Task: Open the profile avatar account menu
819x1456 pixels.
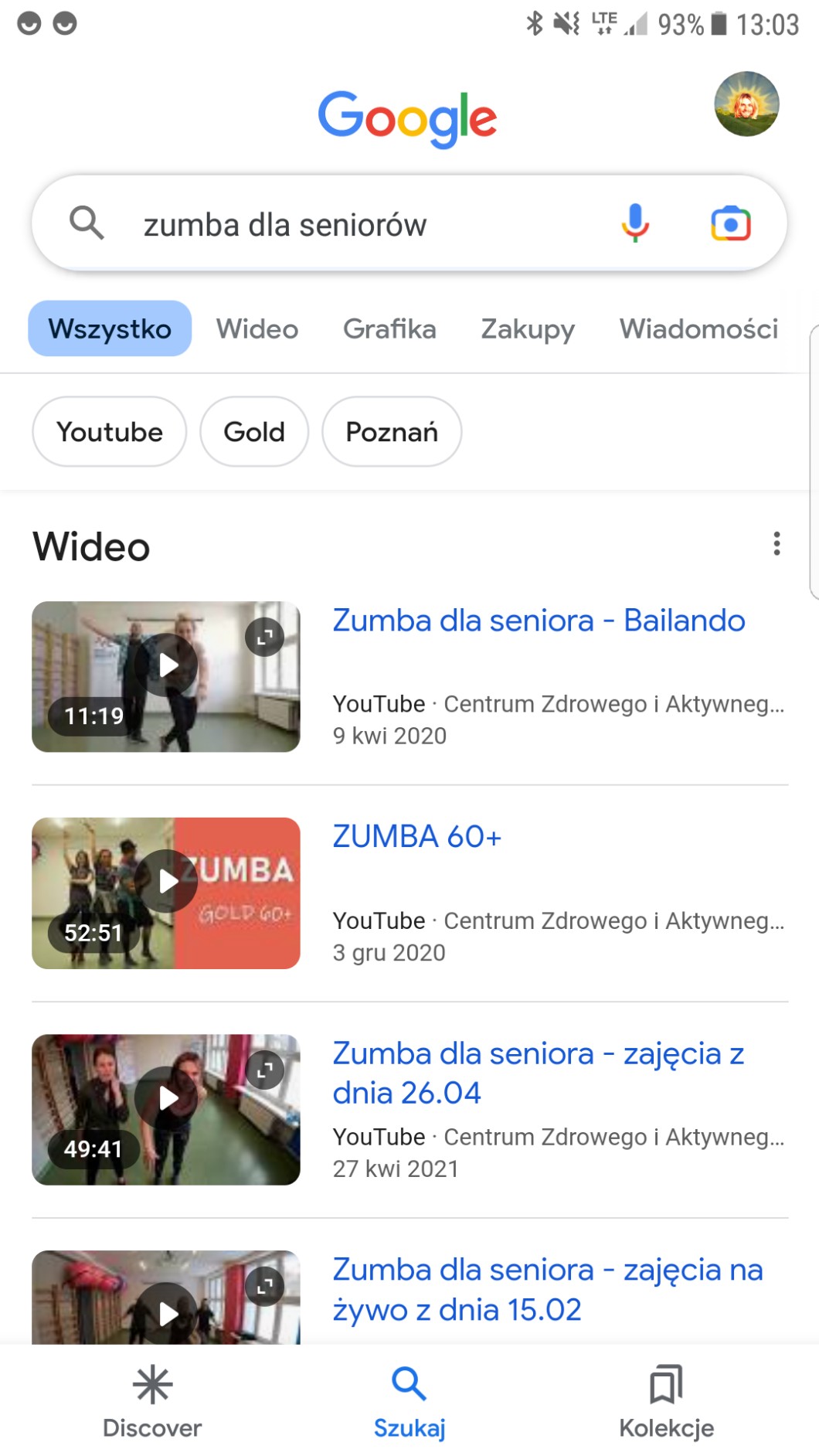Action: tap(746, 104)
